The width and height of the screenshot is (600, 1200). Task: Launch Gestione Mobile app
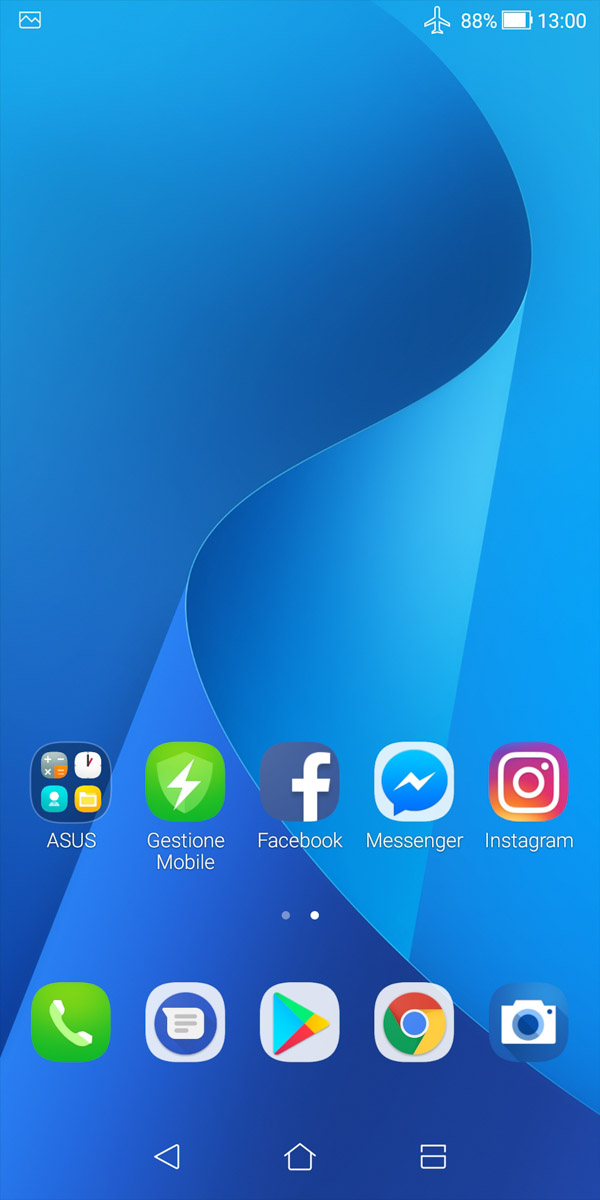pyautogui.click(x=185, y=782)
